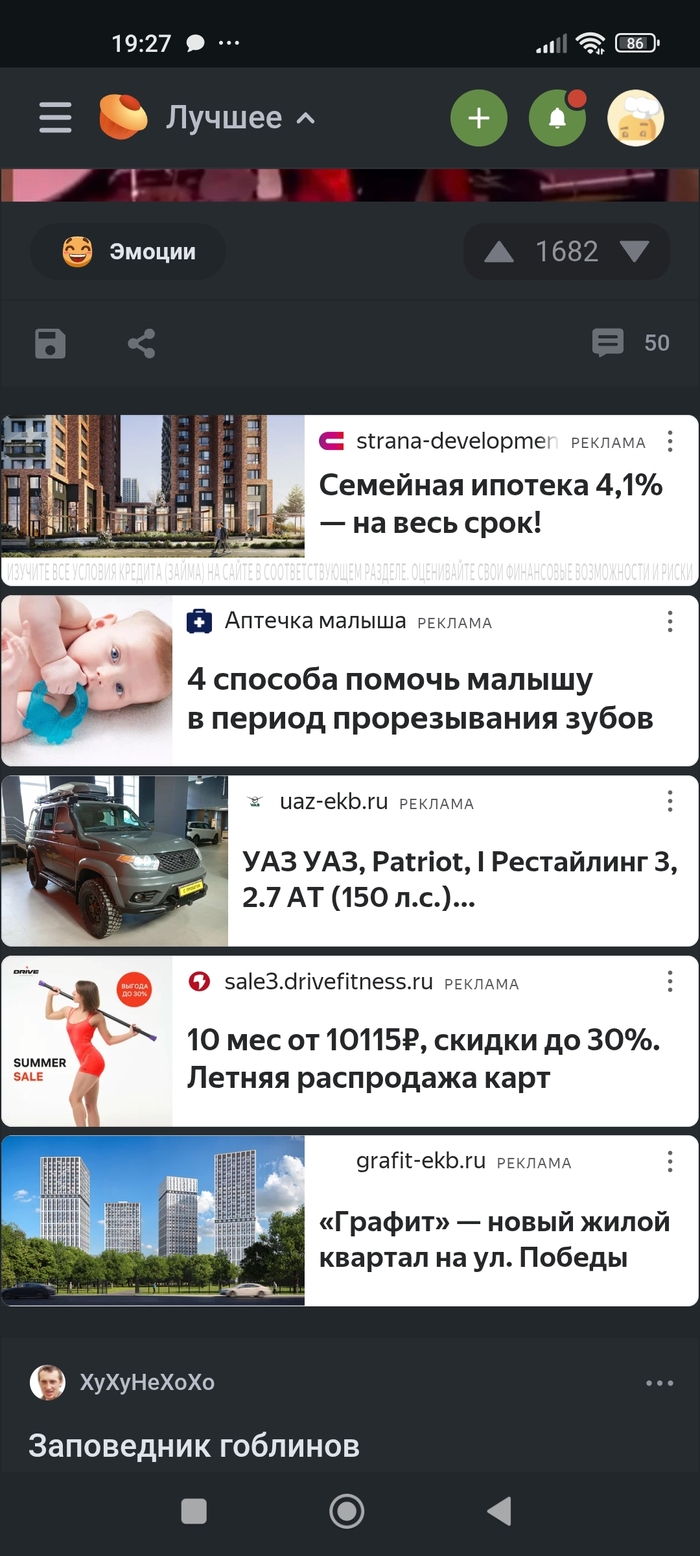Open the 50 comments
This screenshot has width=700, height=1556.
click(631, 343)
